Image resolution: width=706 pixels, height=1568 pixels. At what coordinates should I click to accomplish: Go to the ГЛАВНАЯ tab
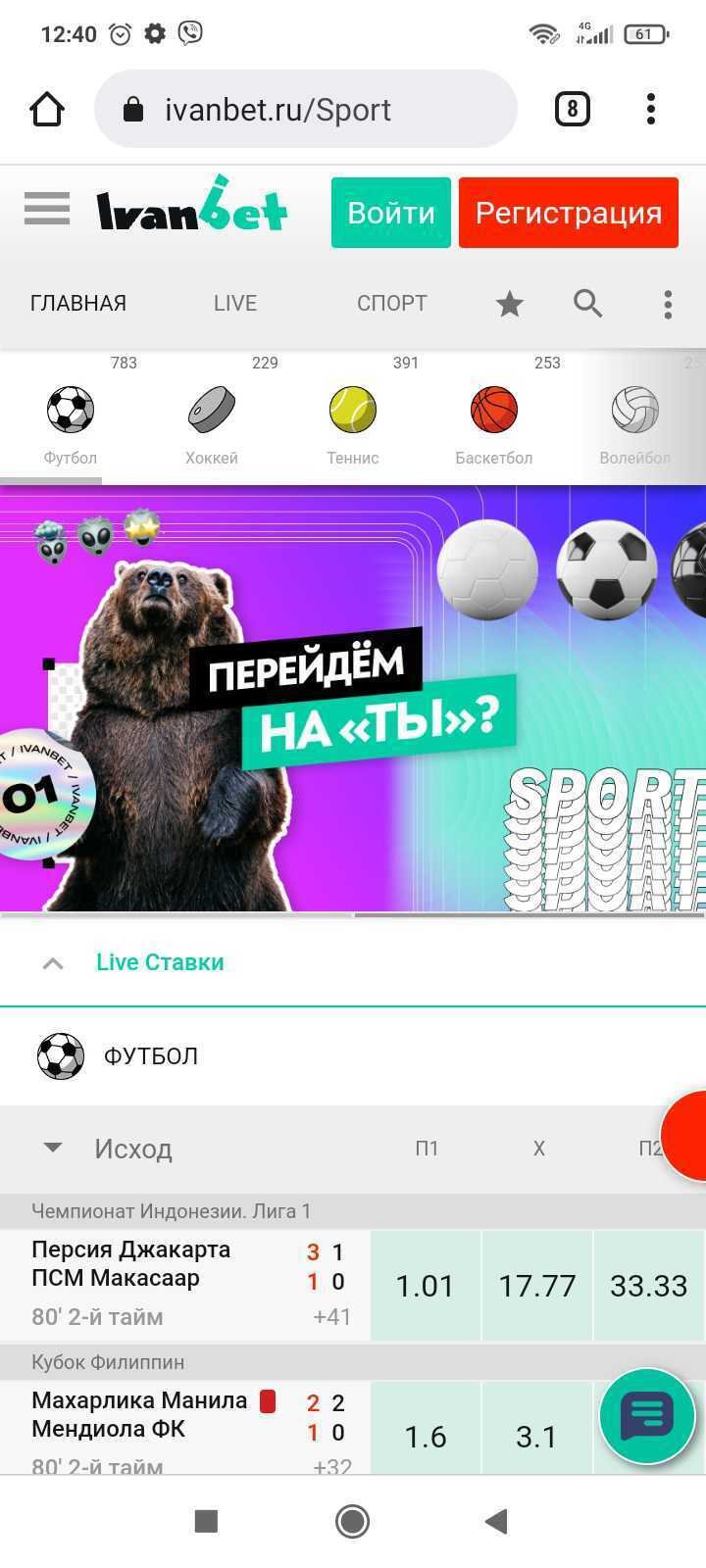click(x=78, y=304)
